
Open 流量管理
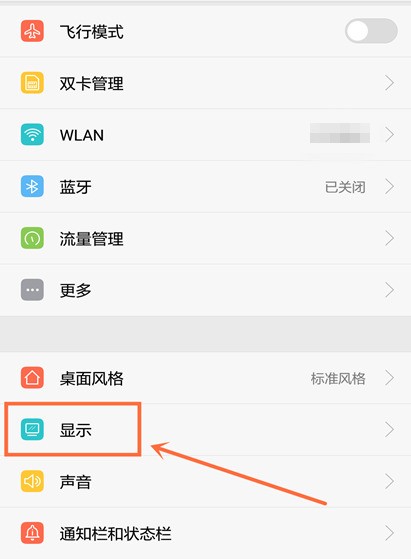205,239
